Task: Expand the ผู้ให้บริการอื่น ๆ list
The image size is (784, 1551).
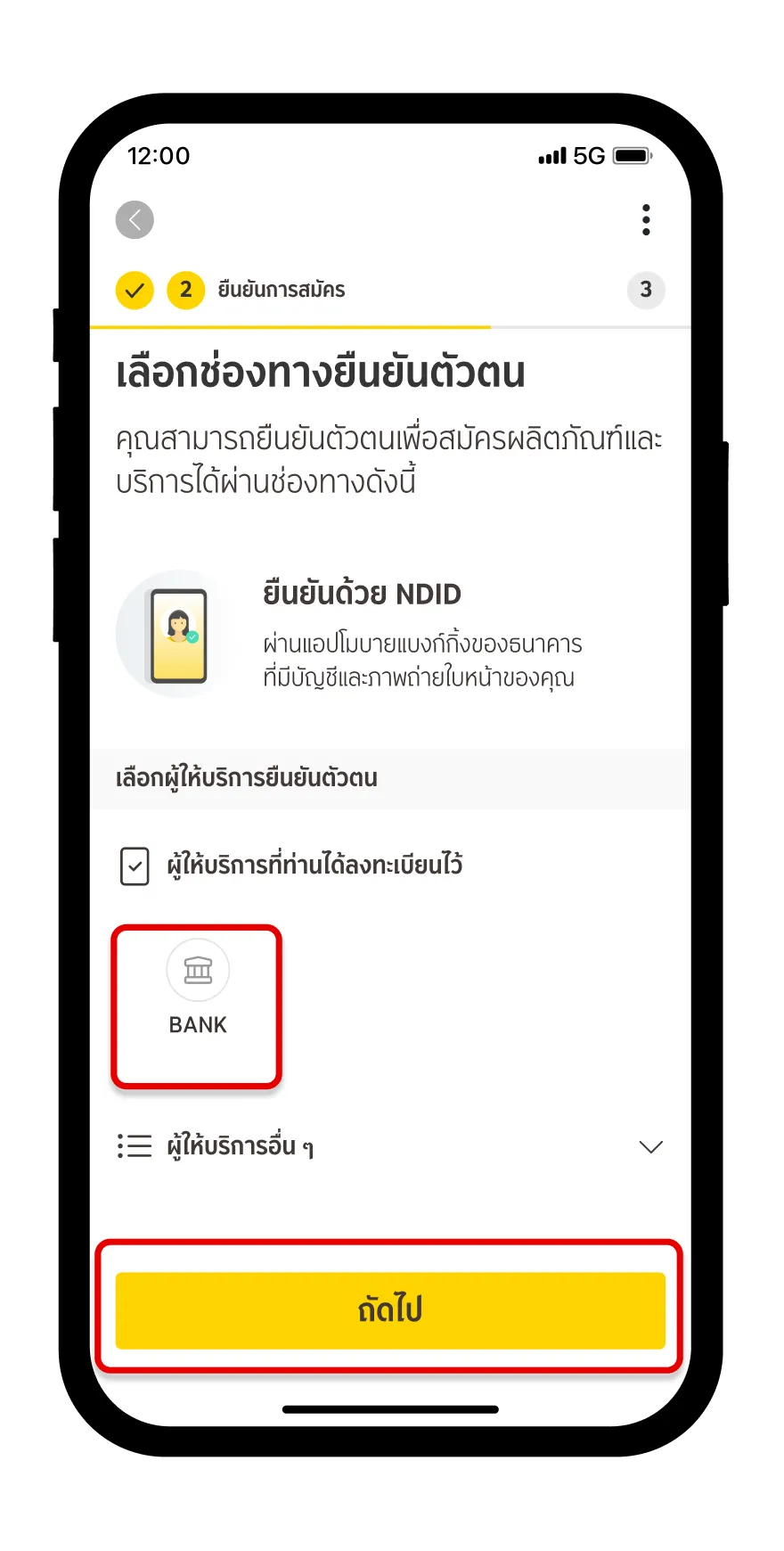Action: [651, 1147]
